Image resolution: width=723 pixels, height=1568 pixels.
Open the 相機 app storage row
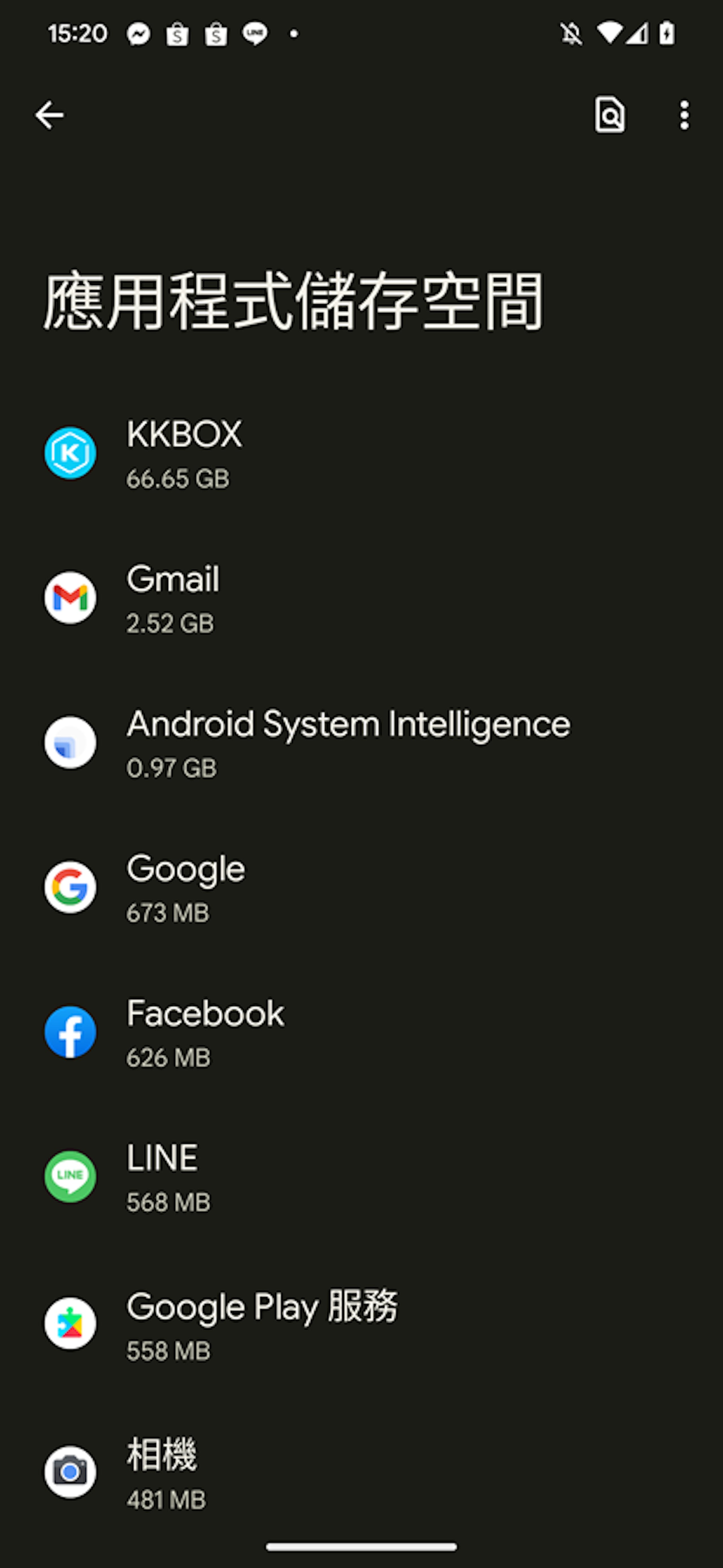[x=361, y=1472]
